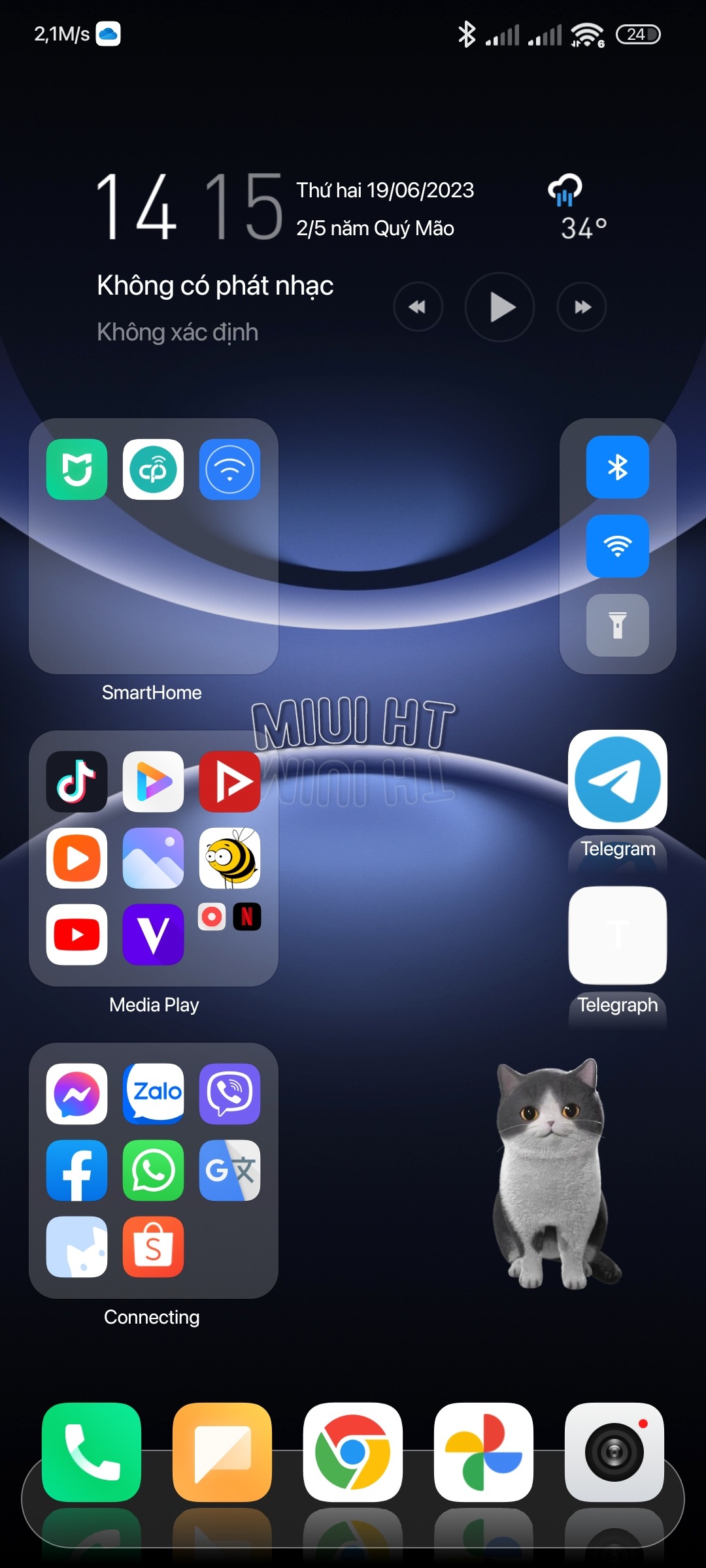The height and width of the screenshot is (1568, 706).
Task: Play music from the music widget
Action: tap(499, 307)
